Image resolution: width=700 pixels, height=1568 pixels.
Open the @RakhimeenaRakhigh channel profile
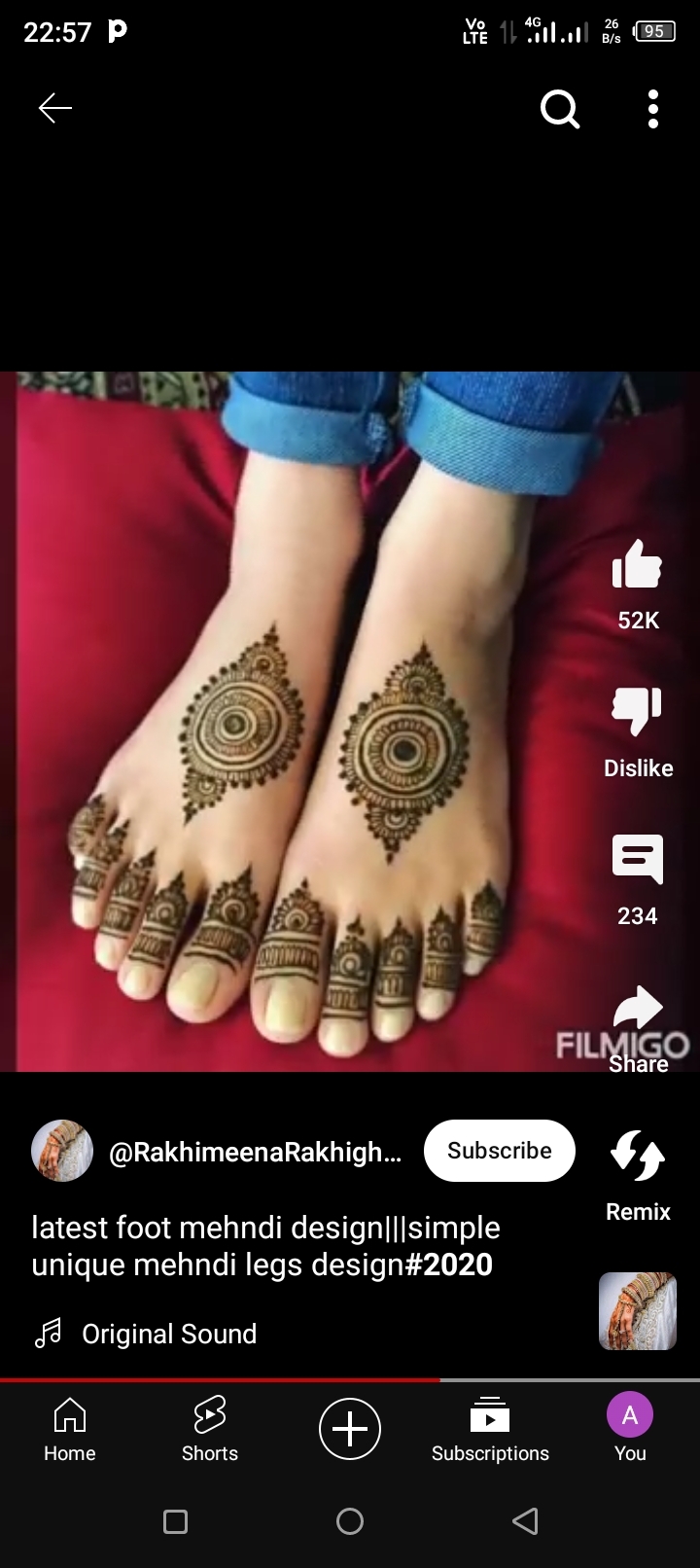click(255, 1152)
